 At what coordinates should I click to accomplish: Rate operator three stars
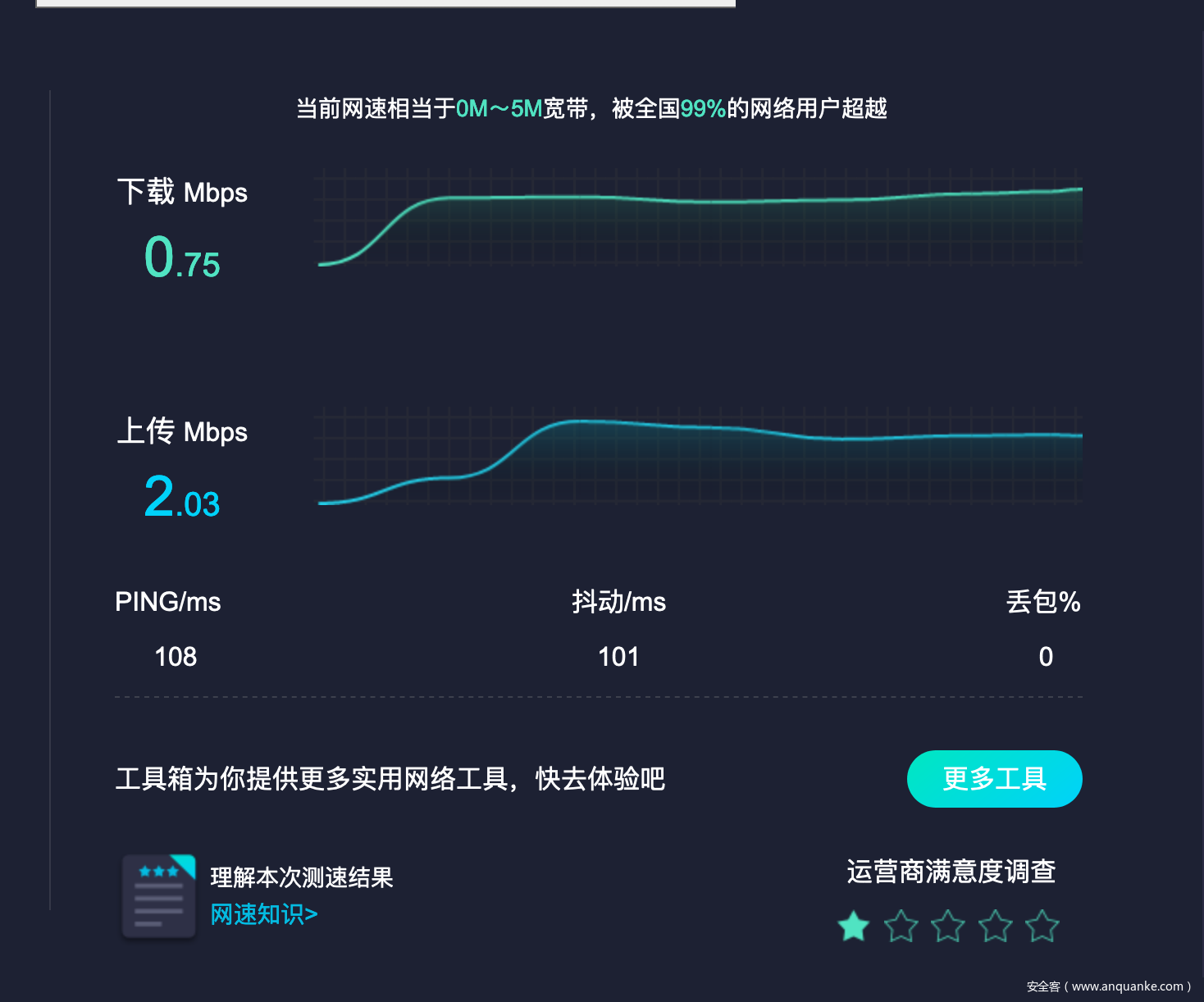(x=947, y=927)
